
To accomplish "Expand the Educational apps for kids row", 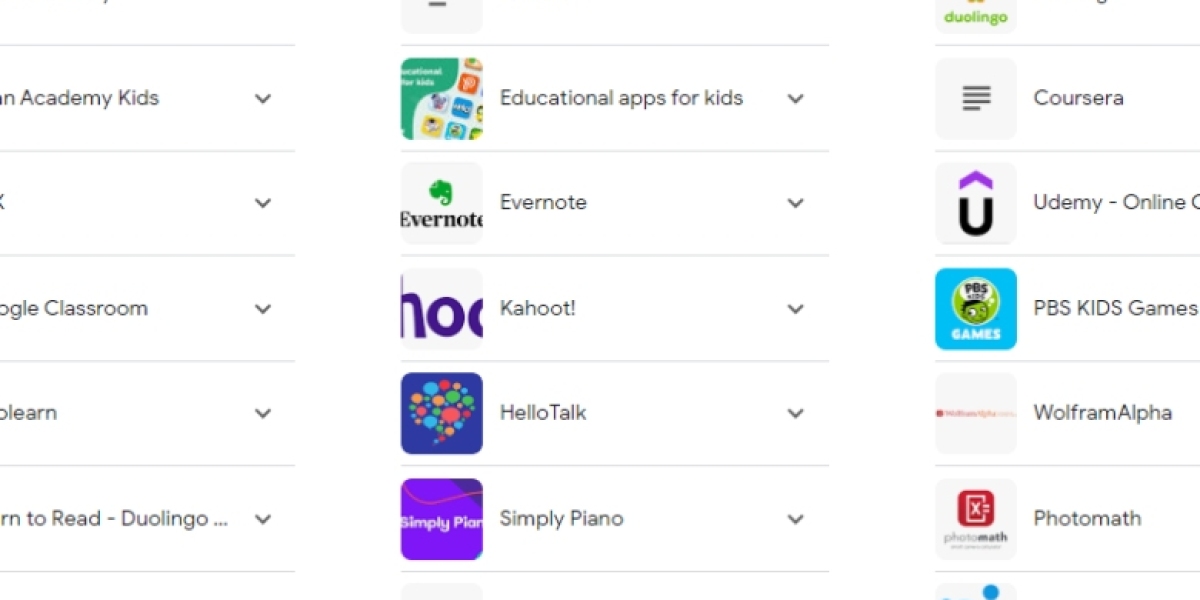I will tap(795, 98).
